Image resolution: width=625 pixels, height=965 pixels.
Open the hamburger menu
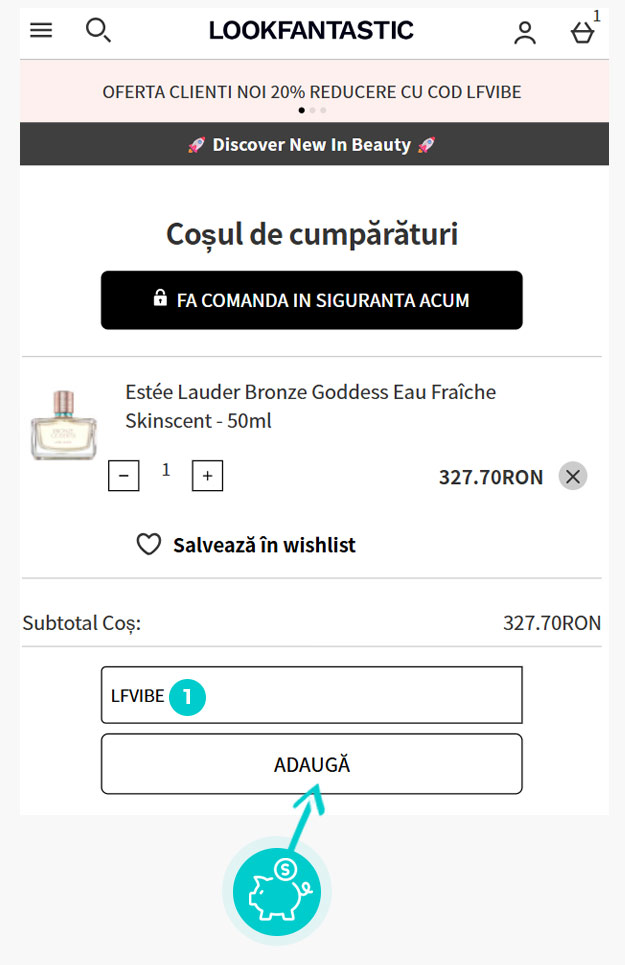(x=41, y=30)
